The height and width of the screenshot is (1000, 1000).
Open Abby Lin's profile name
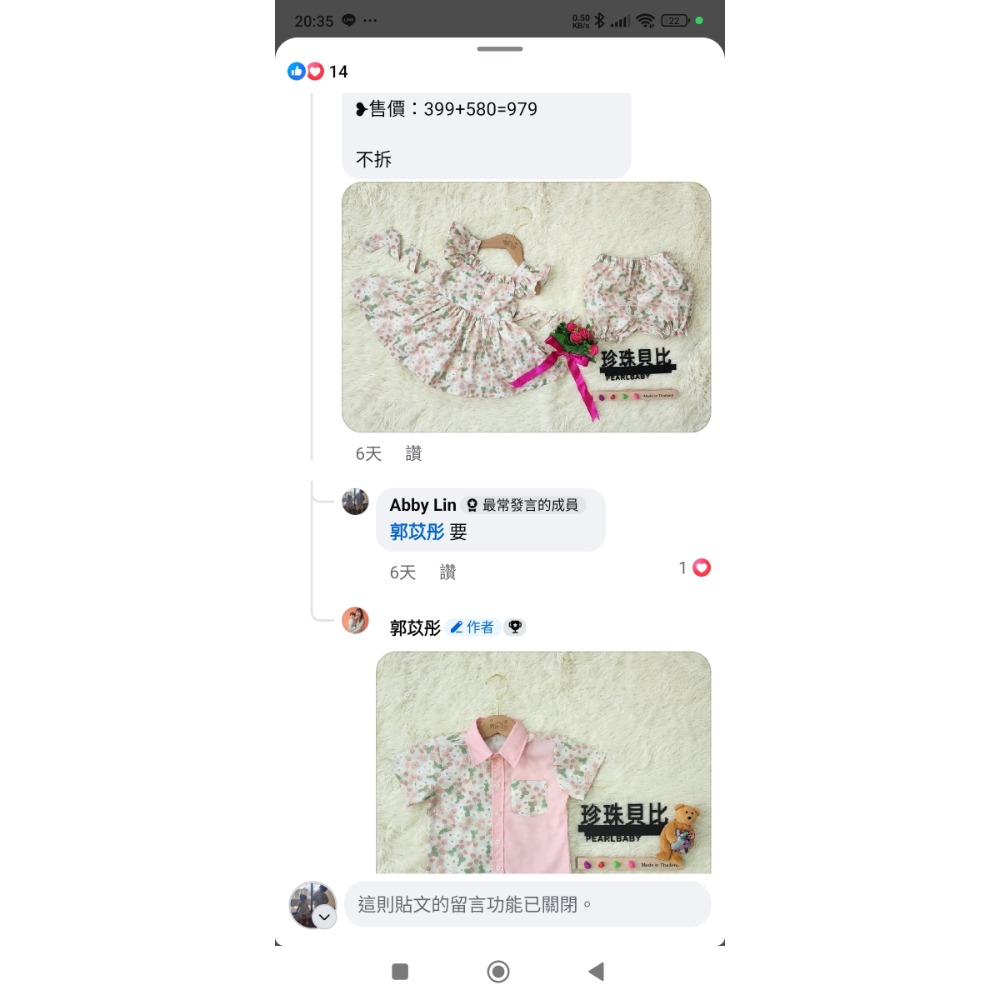(423, 505)
